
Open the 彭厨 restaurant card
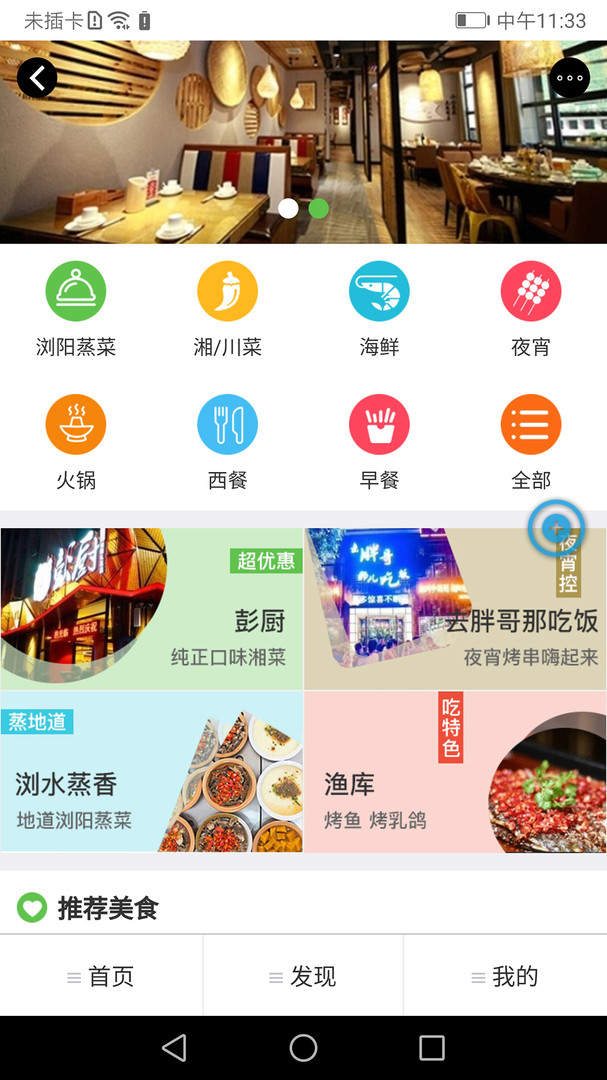coord(152,609)
